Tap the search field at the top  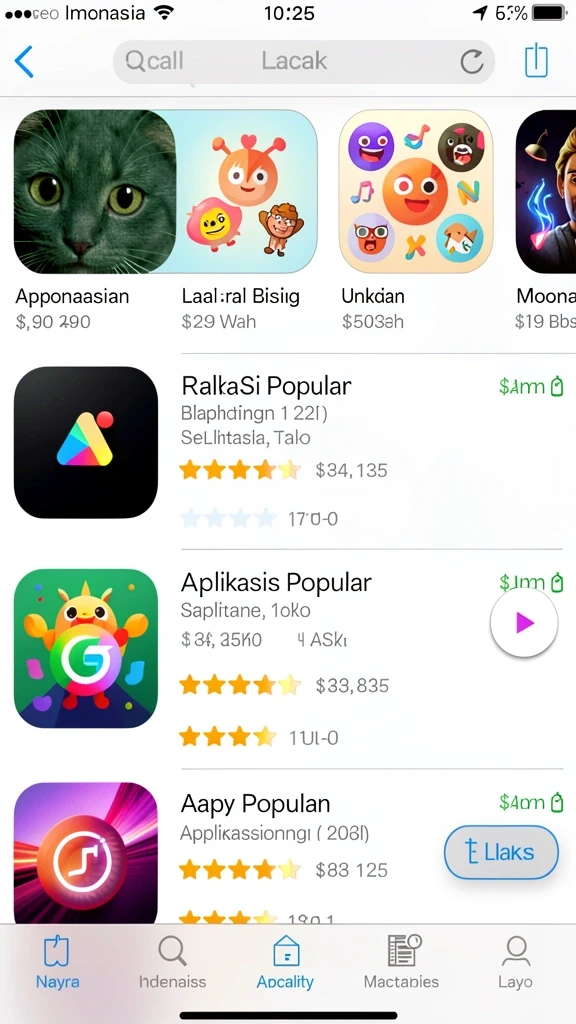[x=304, y=62]
